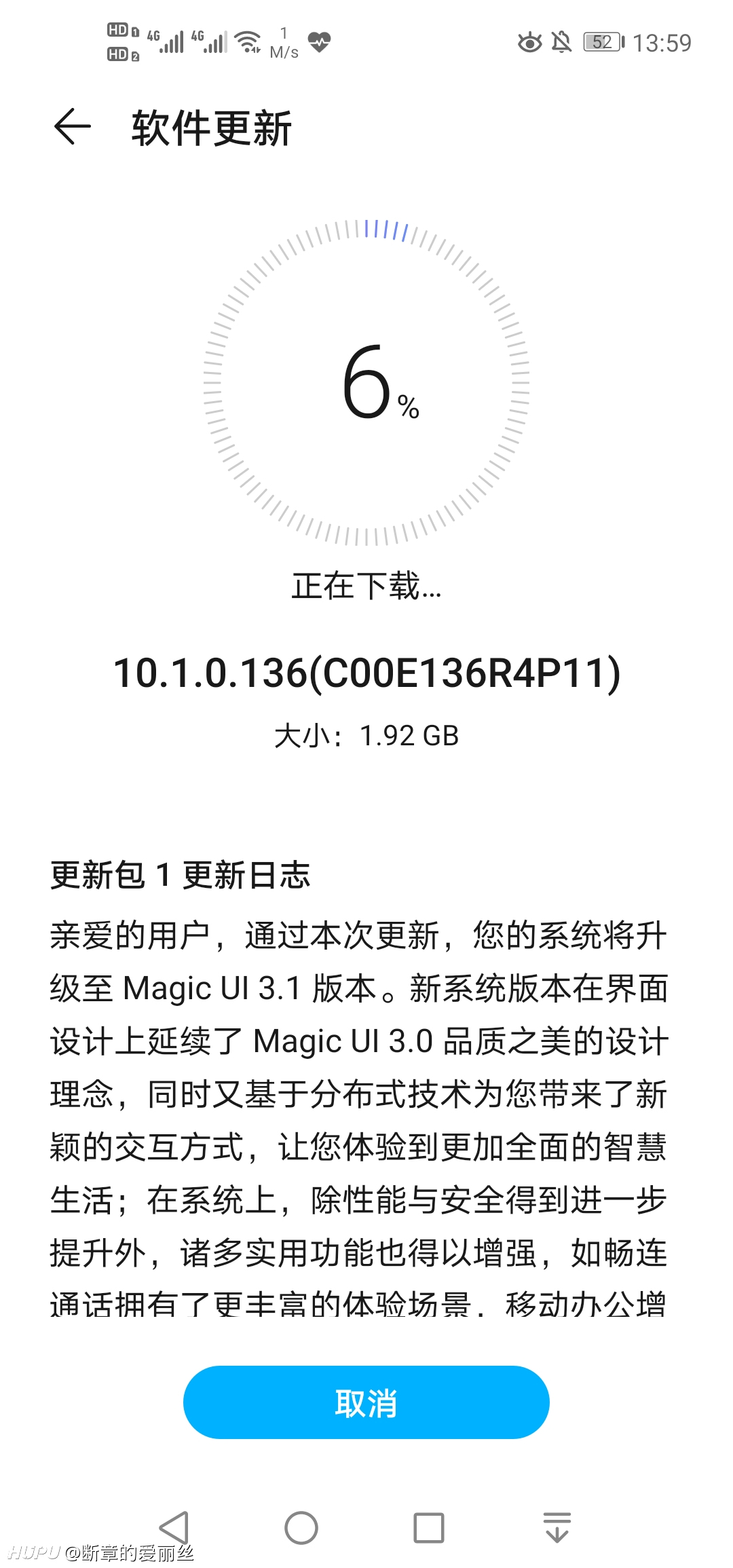This screenshot has height=1568, width=733.
Task: Open recent apps with the square button
Action: click(x=429, y=1528)
